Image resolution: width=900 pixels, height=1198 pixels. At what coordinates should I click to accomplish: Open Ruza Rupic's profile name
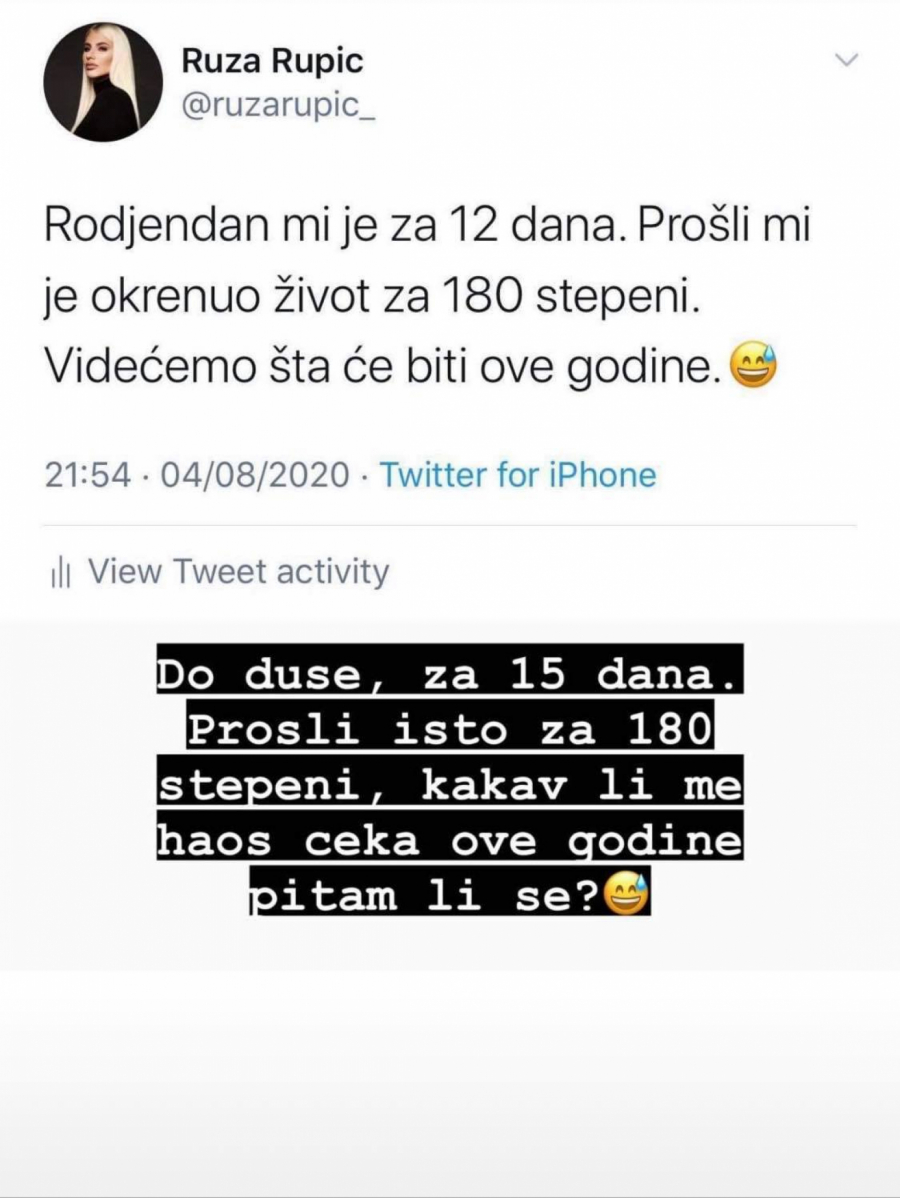pos(272,61)
